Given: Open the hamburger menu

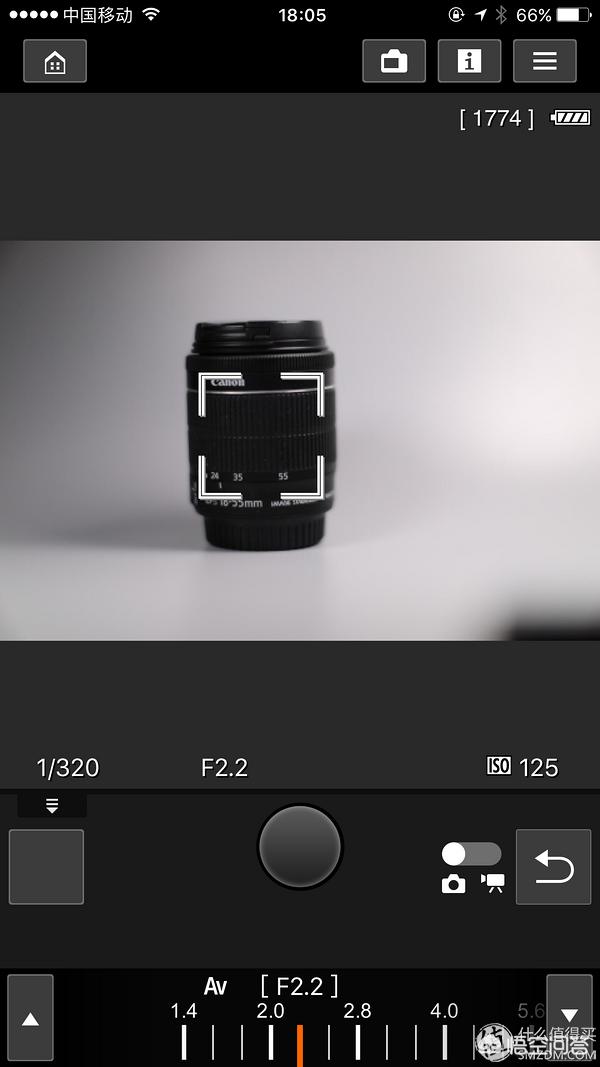Looking at the screenshot, I should tap(544, 62).
